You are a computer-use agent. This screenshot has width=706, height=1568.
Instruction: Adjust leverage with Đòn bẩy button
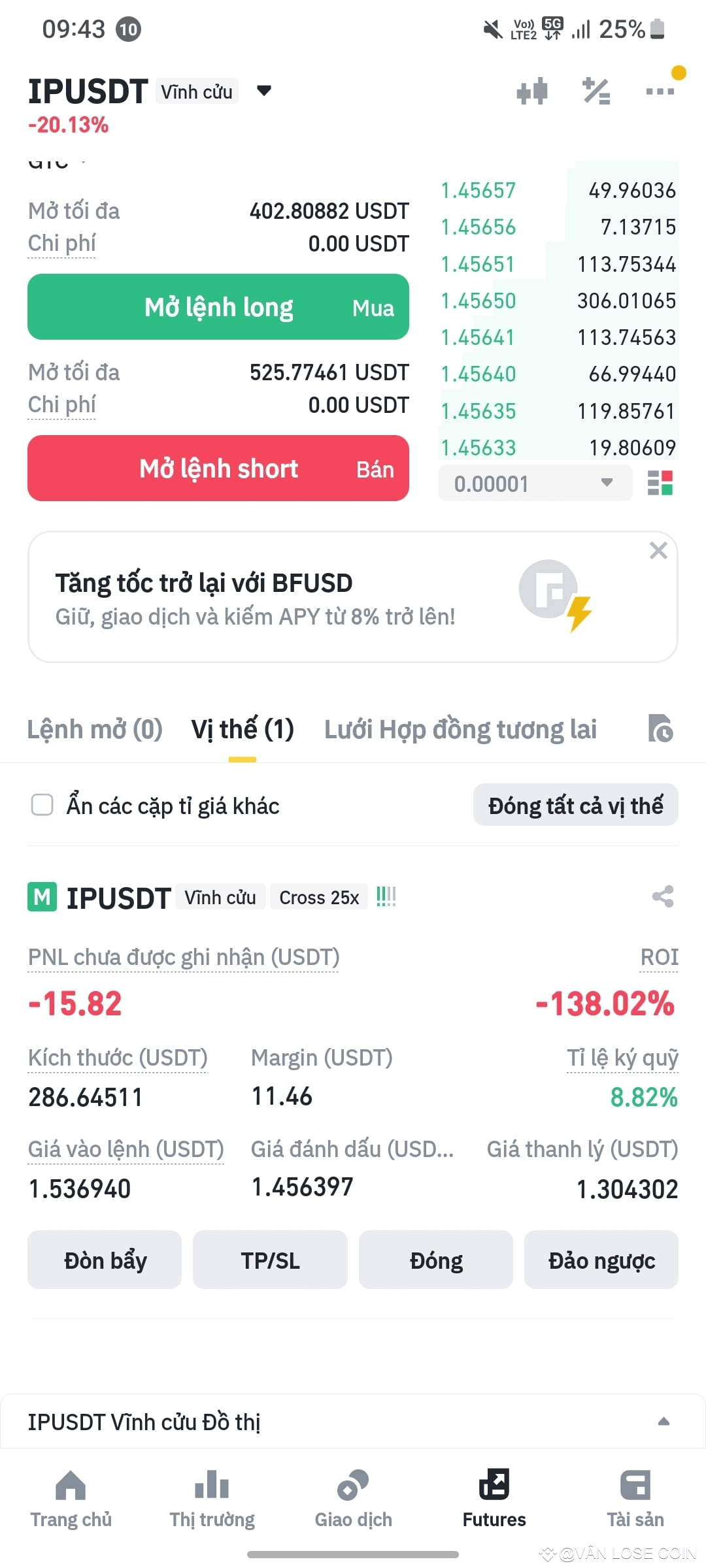point(105,1260)
